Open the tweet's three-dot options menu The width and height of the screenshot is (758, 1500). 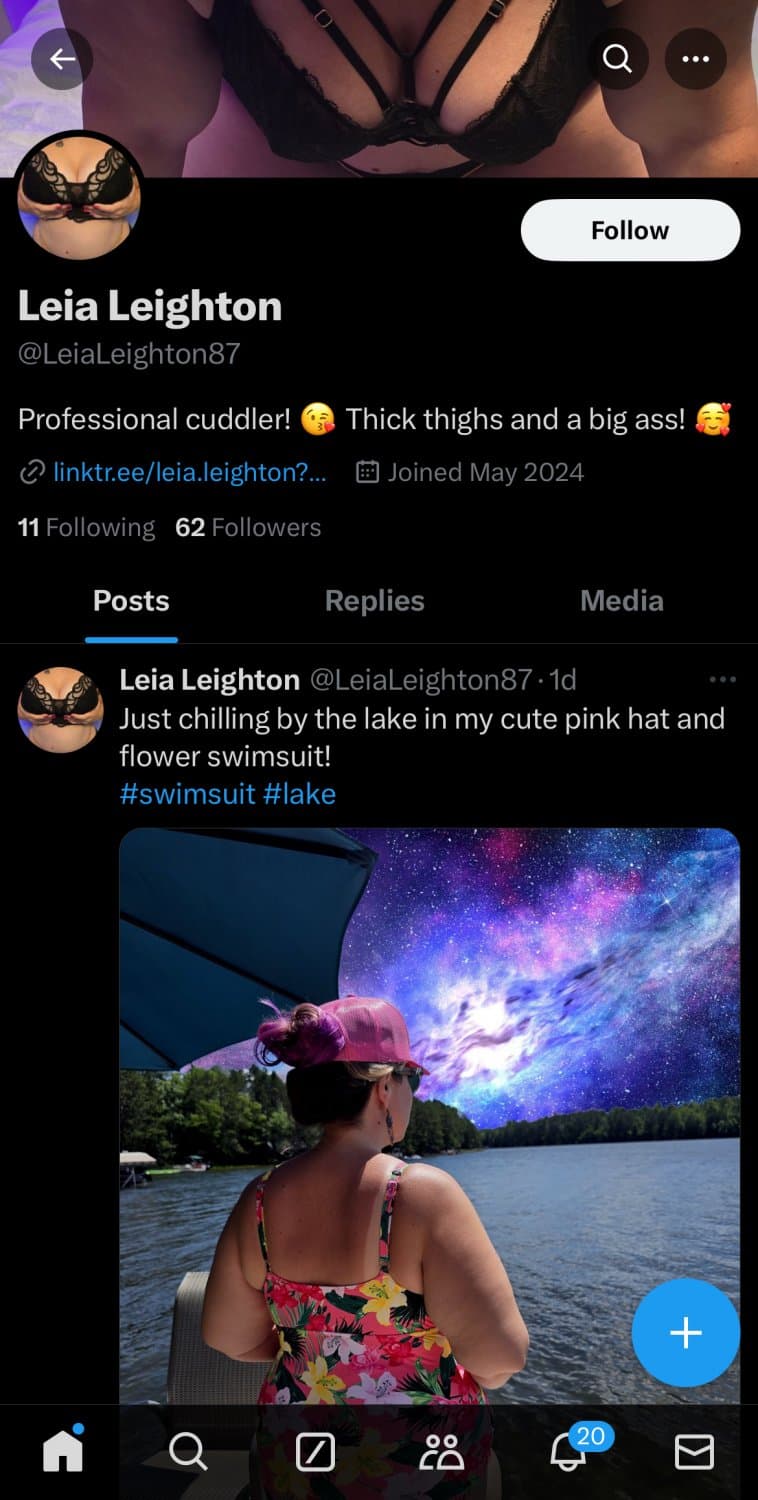(x=722, y=678)
